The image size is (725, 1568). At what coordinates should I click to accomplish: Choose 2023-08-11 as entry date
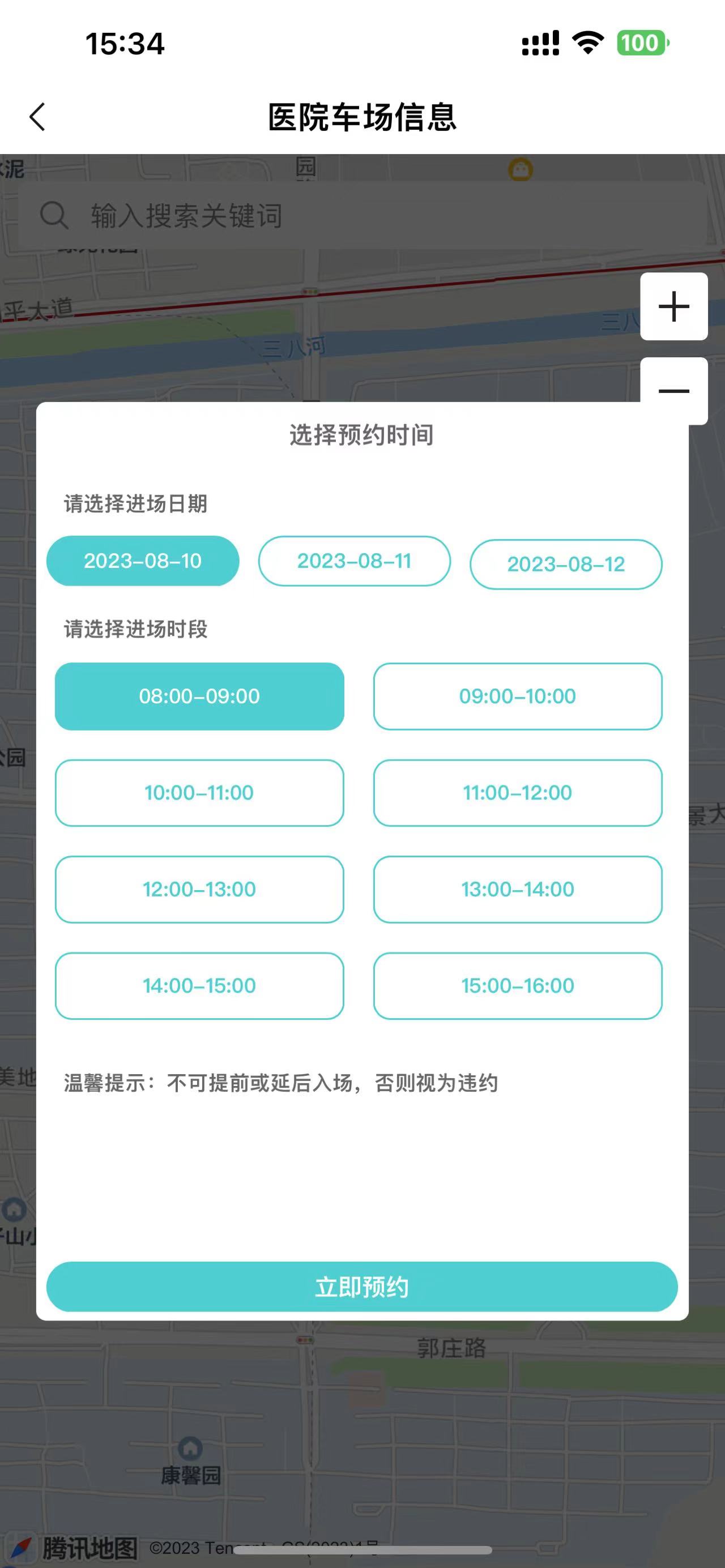point(354,561)
